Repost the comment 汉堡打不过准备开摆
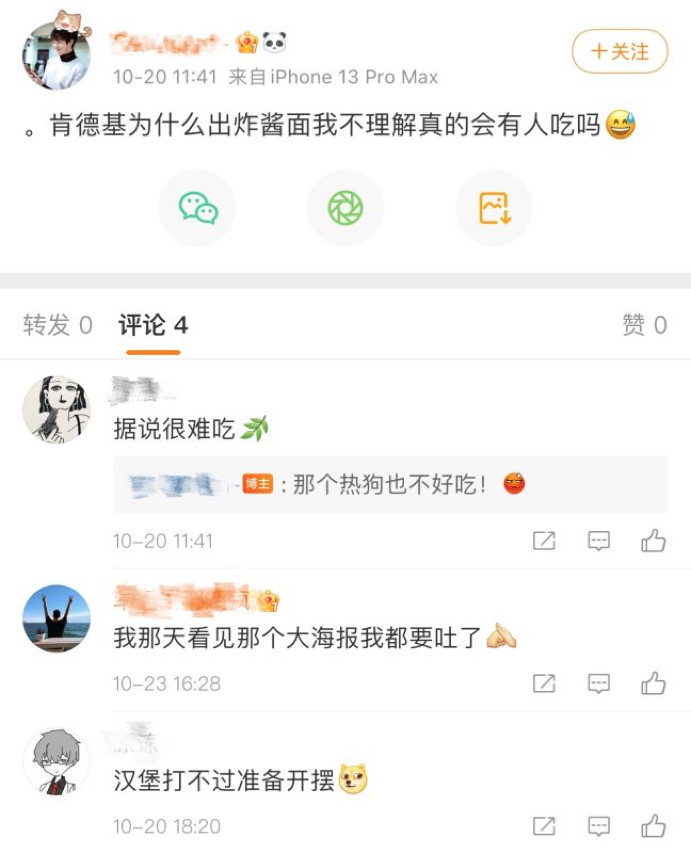The image size is (691, 853). pos(544,826)
